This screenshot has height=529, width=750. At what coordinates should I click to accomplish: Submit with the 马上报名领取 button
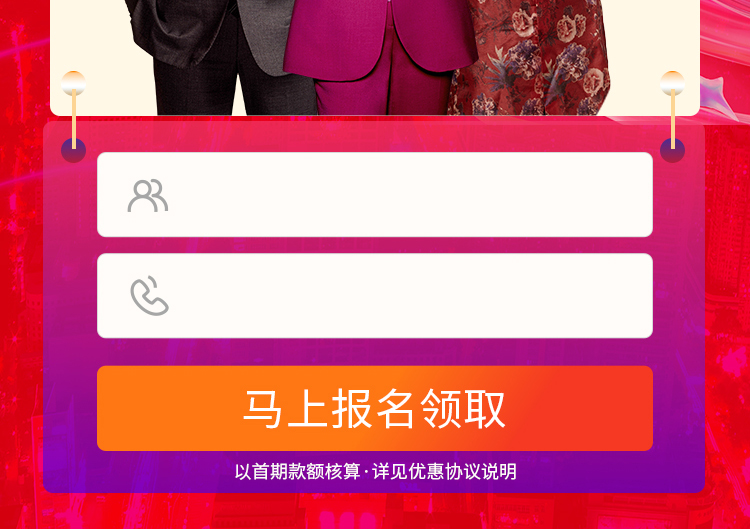pyautogui.click(x=375, y=408)
